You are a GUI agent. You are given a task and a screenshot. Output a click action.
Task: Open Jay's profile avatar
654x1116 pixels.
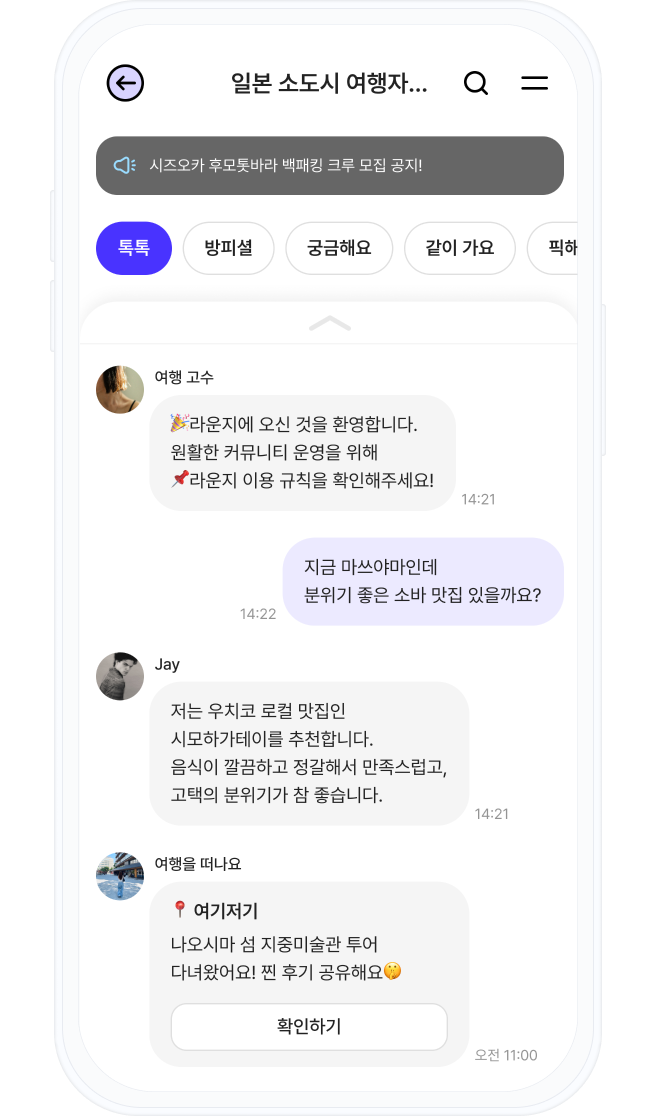coord(120,676)
